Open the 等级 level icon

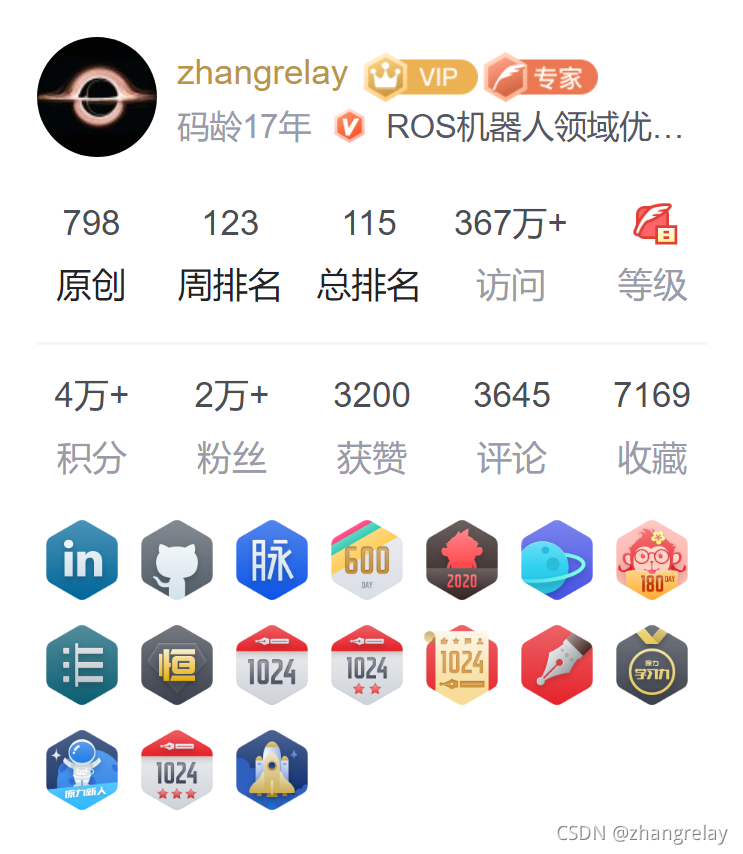click(x=656, y=225)
